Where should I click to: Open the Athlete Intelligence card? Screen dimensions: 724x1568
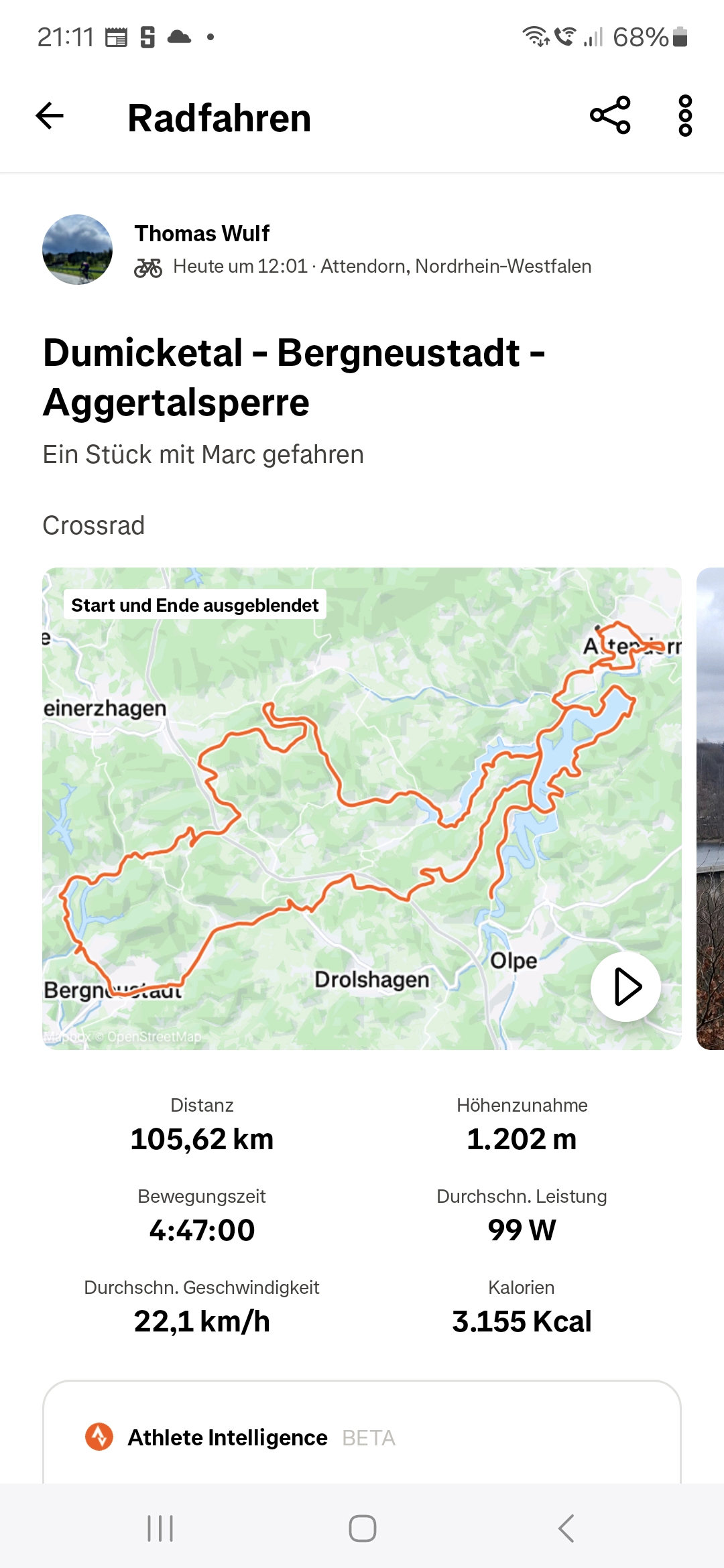point(362,1433)
